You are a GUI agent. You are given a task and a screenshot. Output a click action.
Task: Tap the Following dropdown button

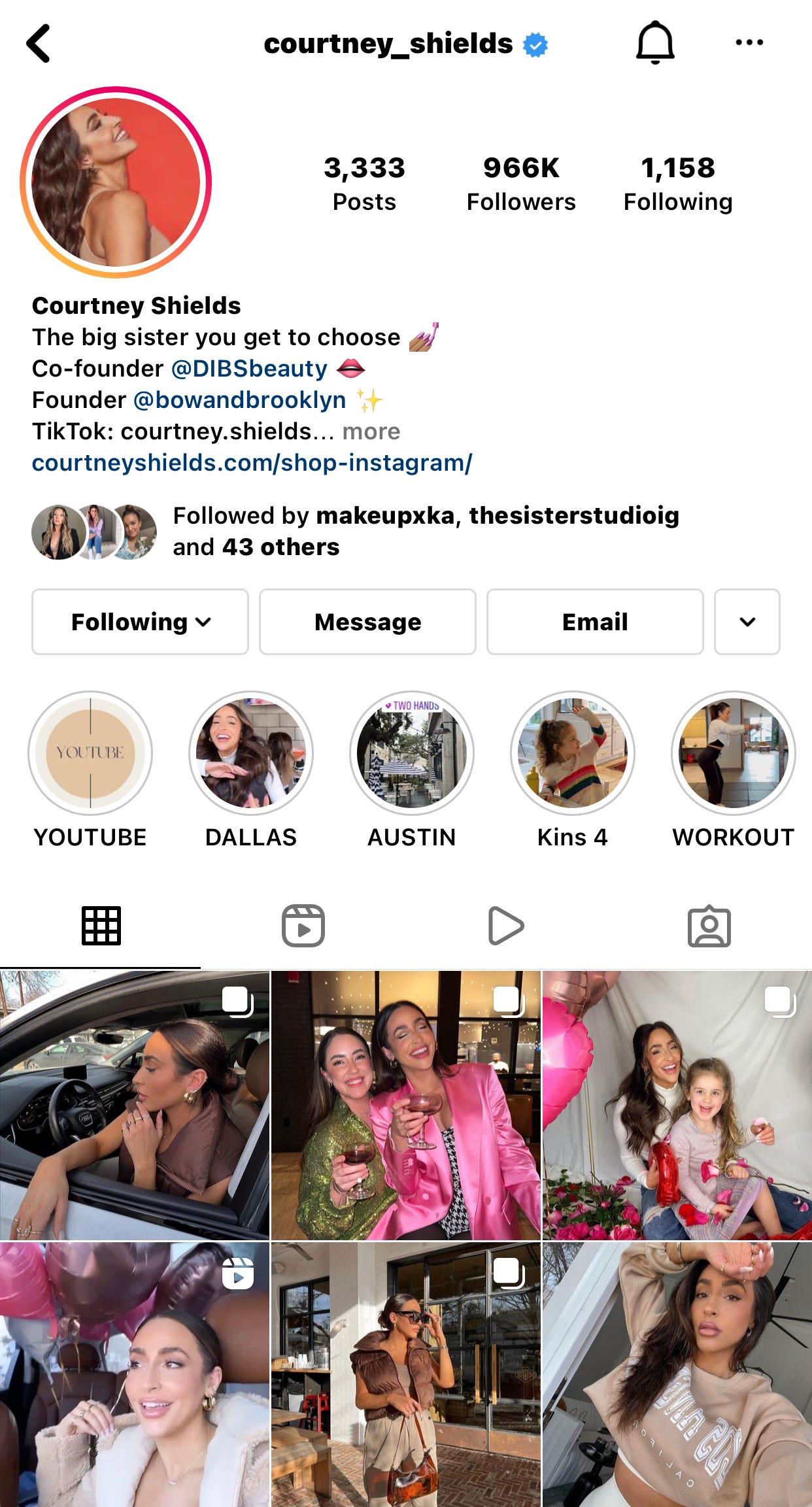[x=140, y=622]
